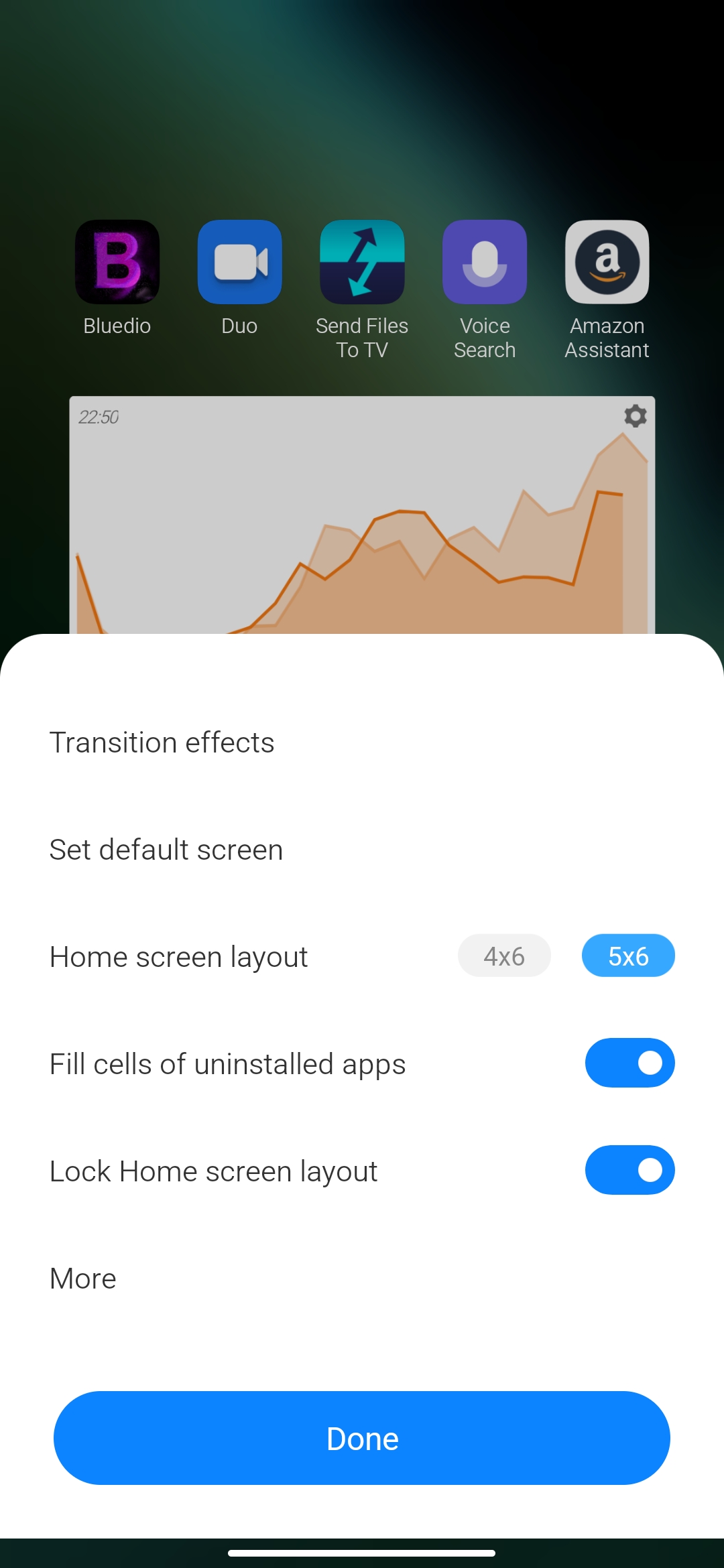Image resolution: width=724 pixels, height=1568 pixels.
Task: Turn off Fill cells of uninstalled apps
Action: [x=629, y=1063]
